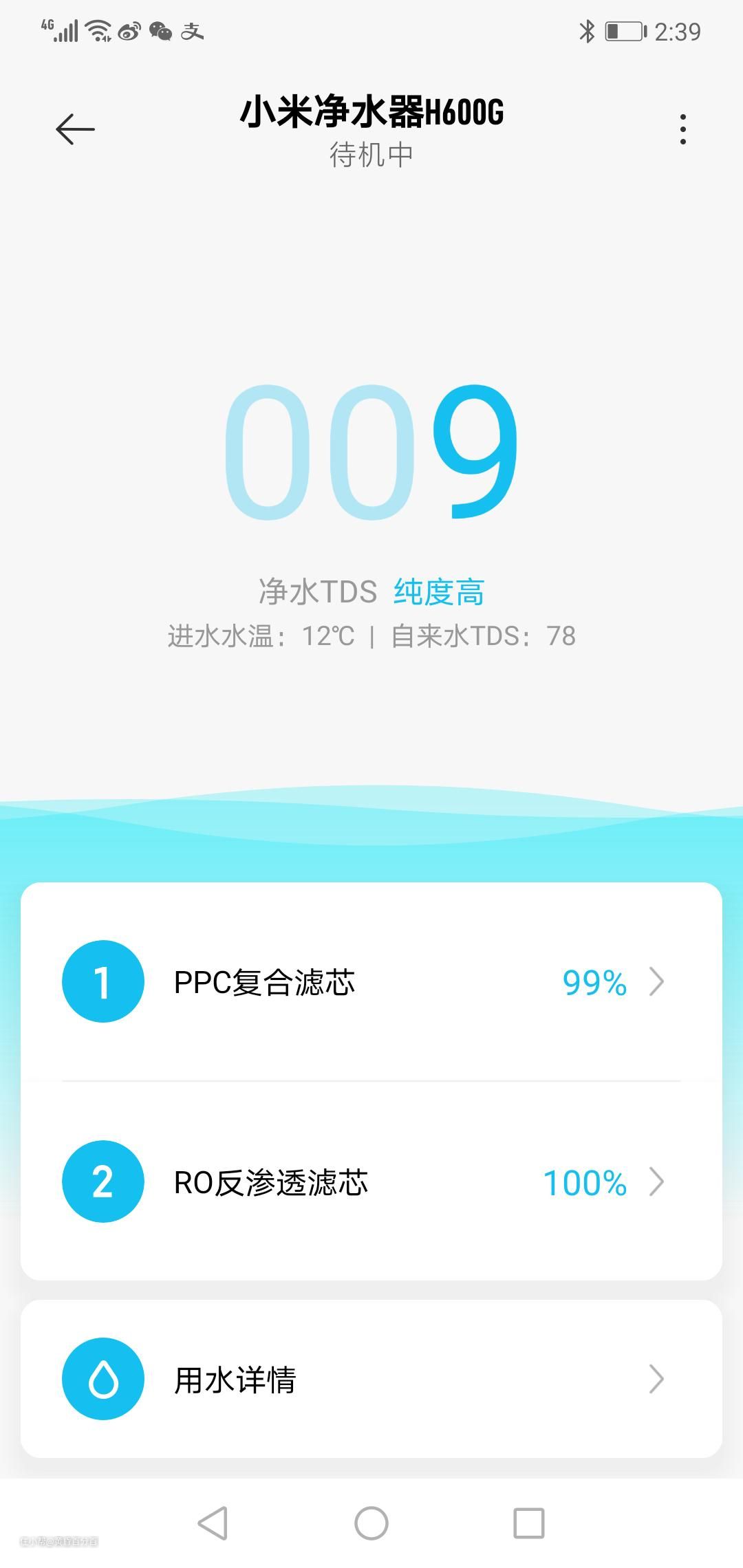Open recent apps with square button
This screenshot has height=1568, width=743.
point(529,1523)
